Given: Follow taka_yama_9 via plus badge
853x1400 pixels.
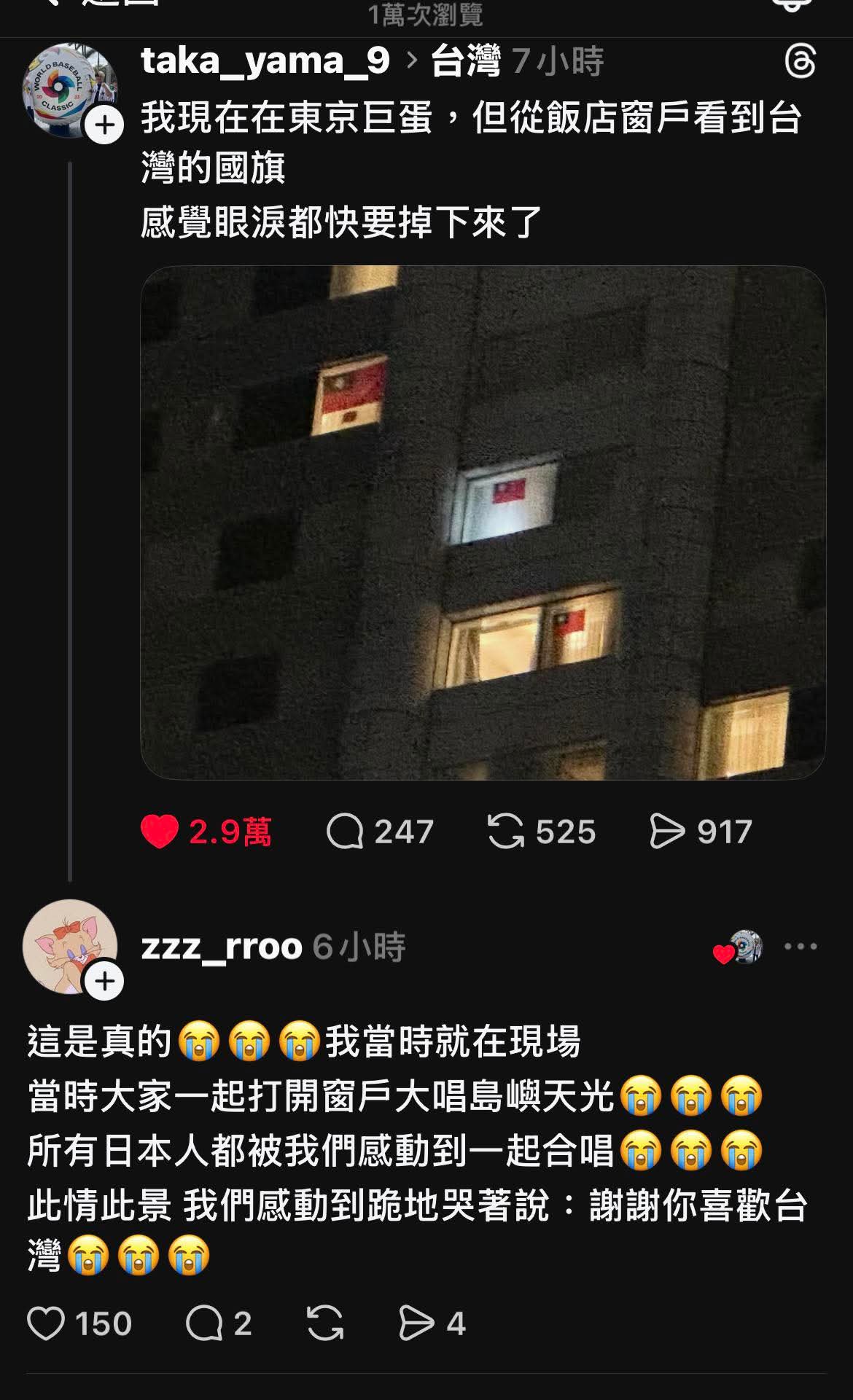Looking at the screenshot, I should [105, 125].
